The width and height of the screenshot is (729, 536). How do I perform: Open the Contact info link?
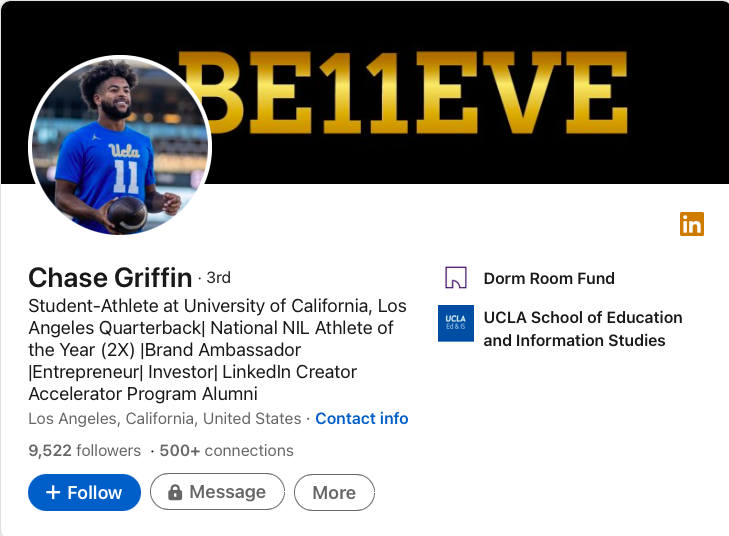(361, 419)
